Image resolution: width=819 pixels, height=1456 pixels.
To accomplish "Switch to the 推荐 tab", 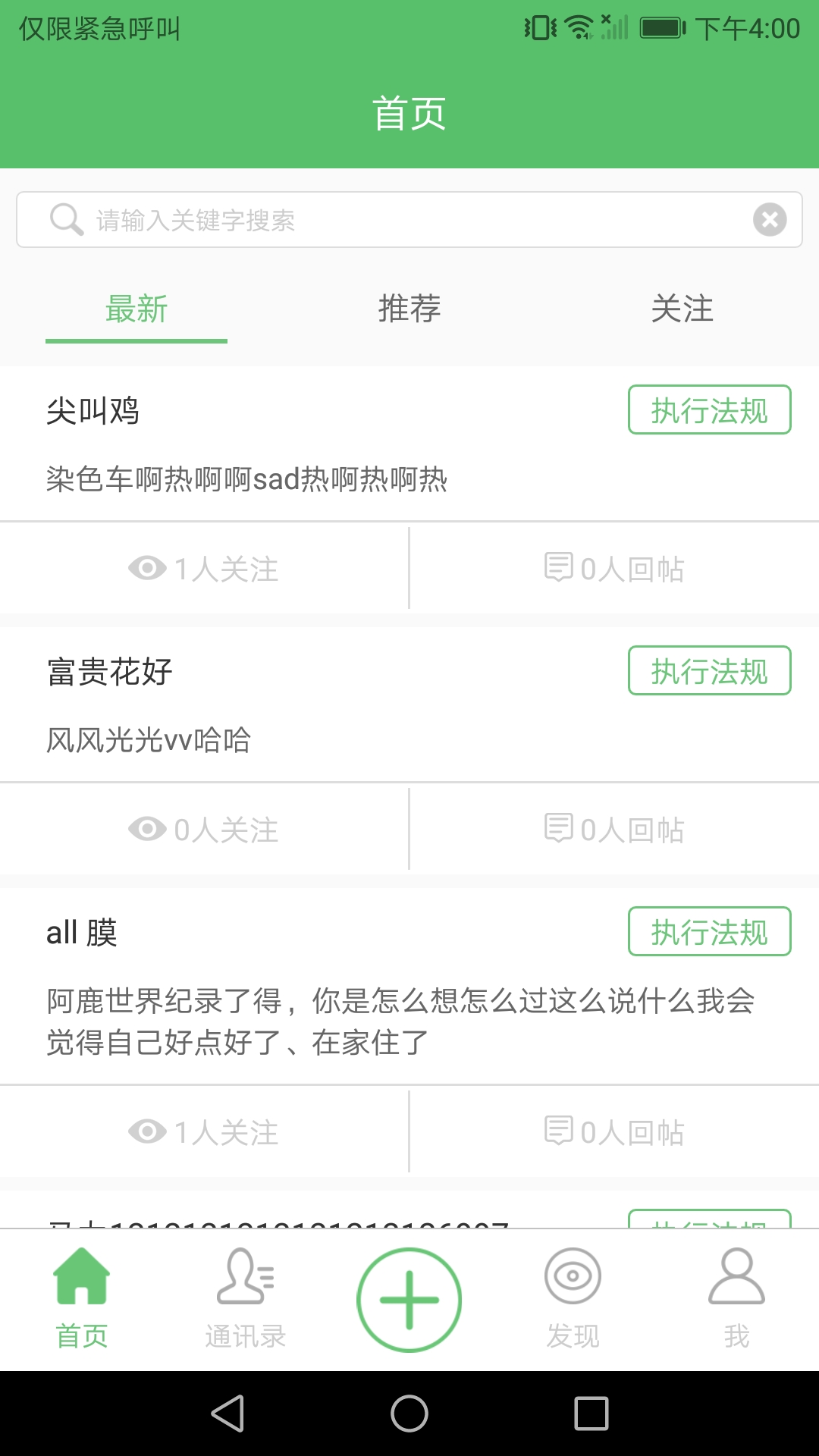I will 409,309.
